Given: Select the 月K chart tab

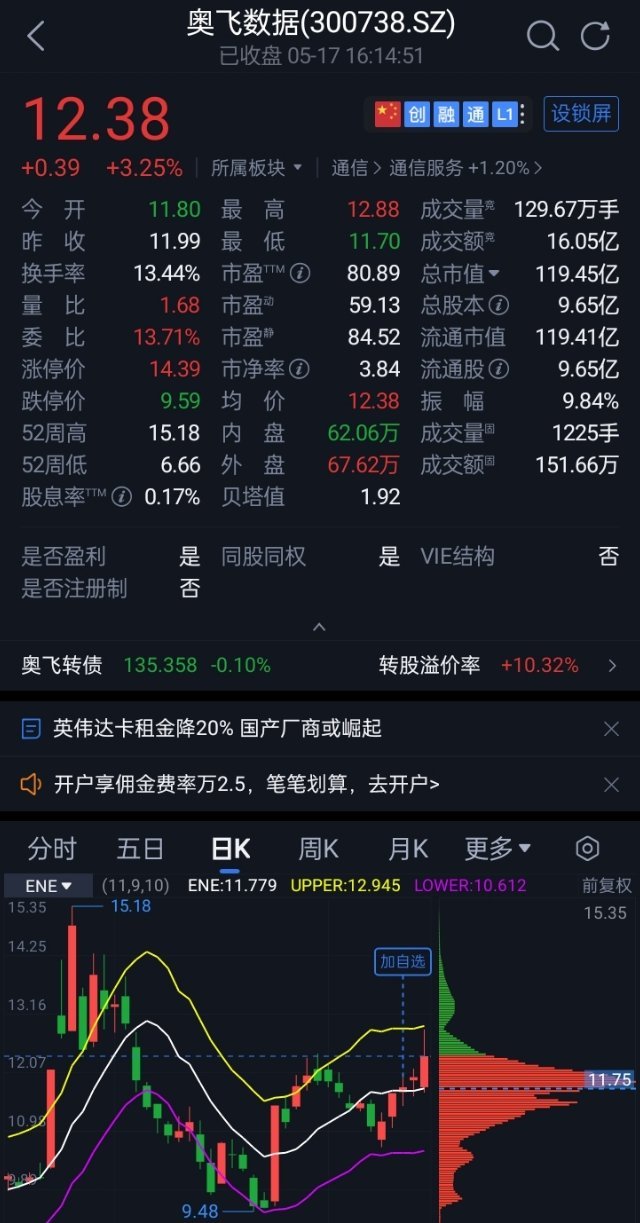Looking at the screenshot, I should click(x=407, y=849).
